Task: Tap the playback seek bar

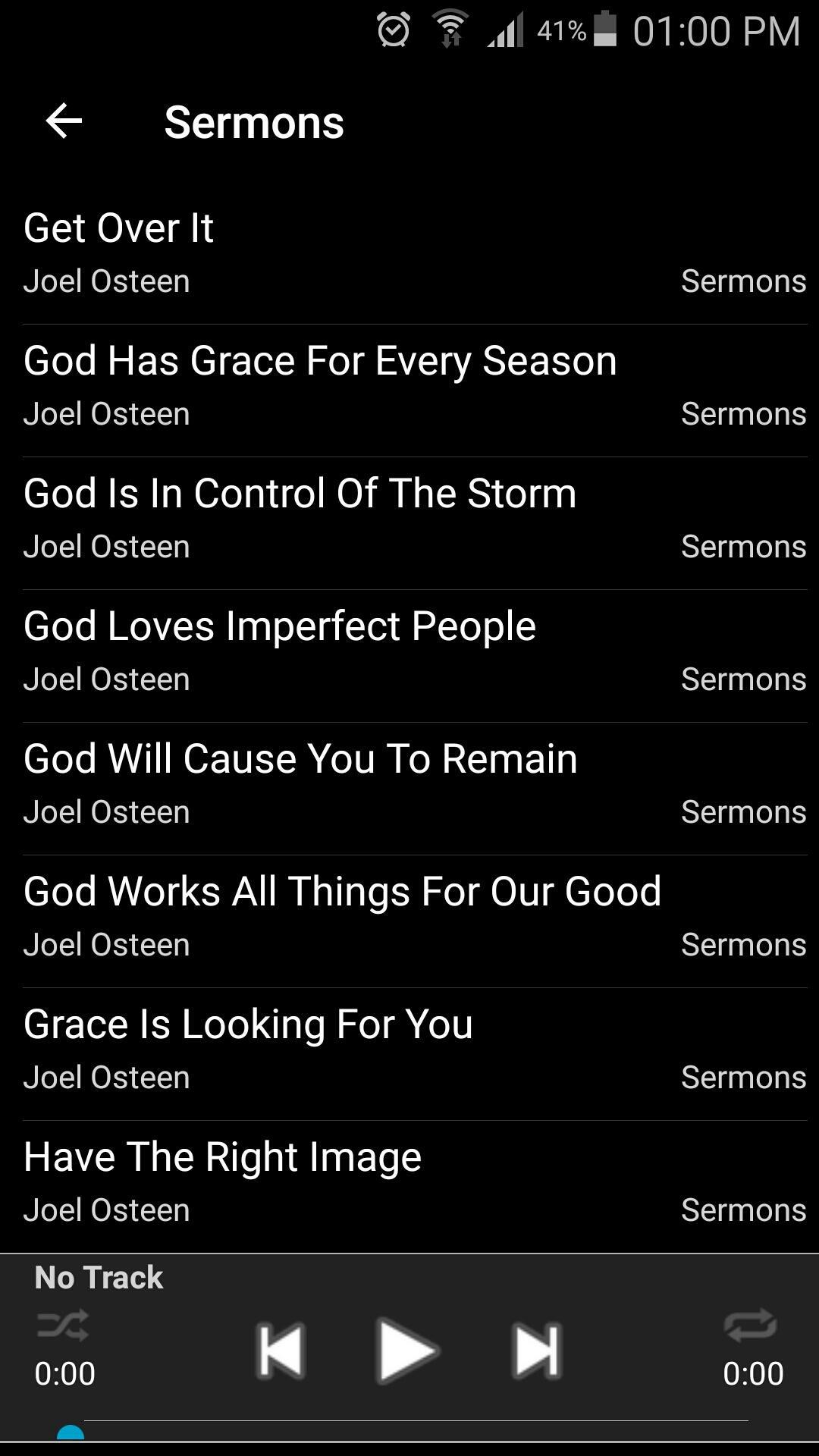Action: click(x=416, y=1421)
